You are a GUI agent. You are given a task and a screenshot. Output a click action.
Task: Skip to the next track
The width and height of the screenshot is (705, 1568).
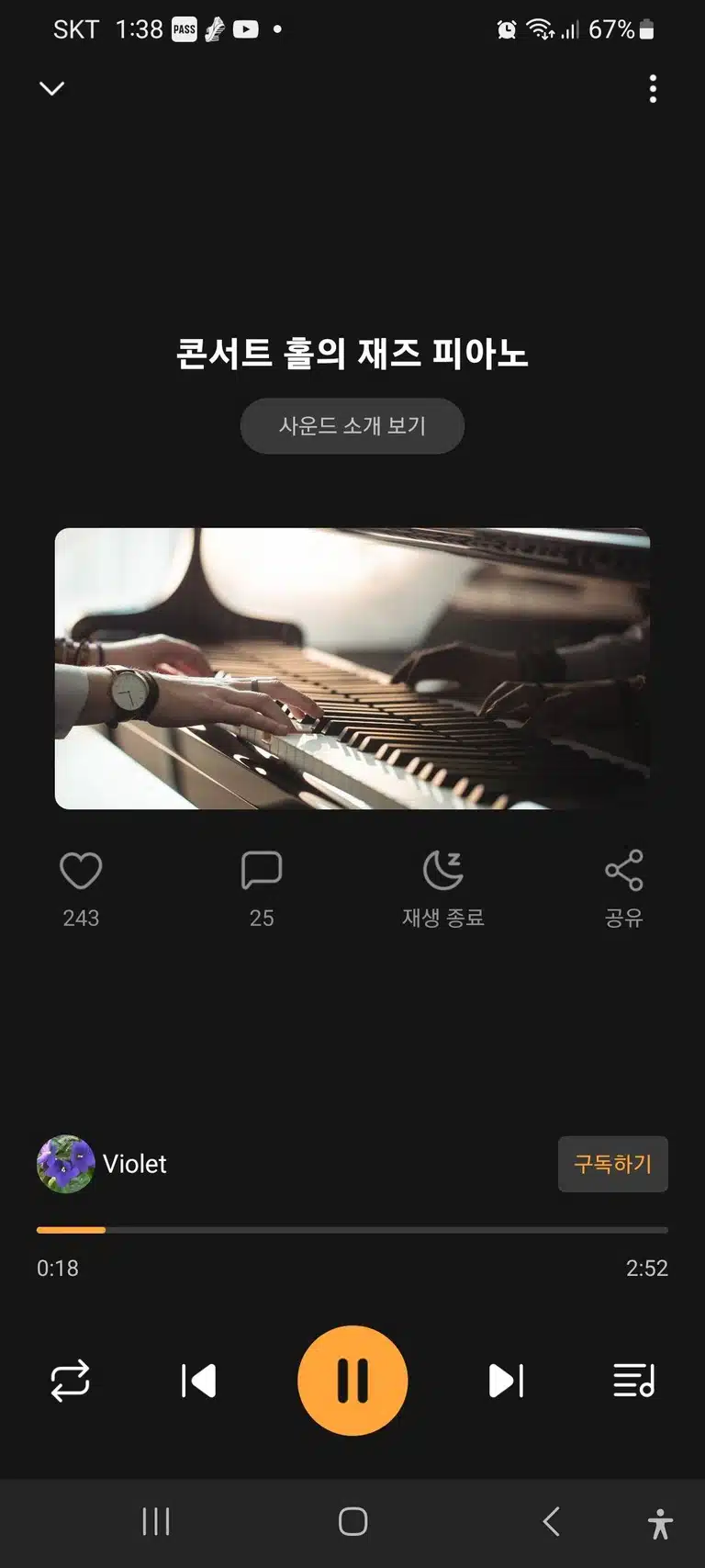coord(506,1381)
